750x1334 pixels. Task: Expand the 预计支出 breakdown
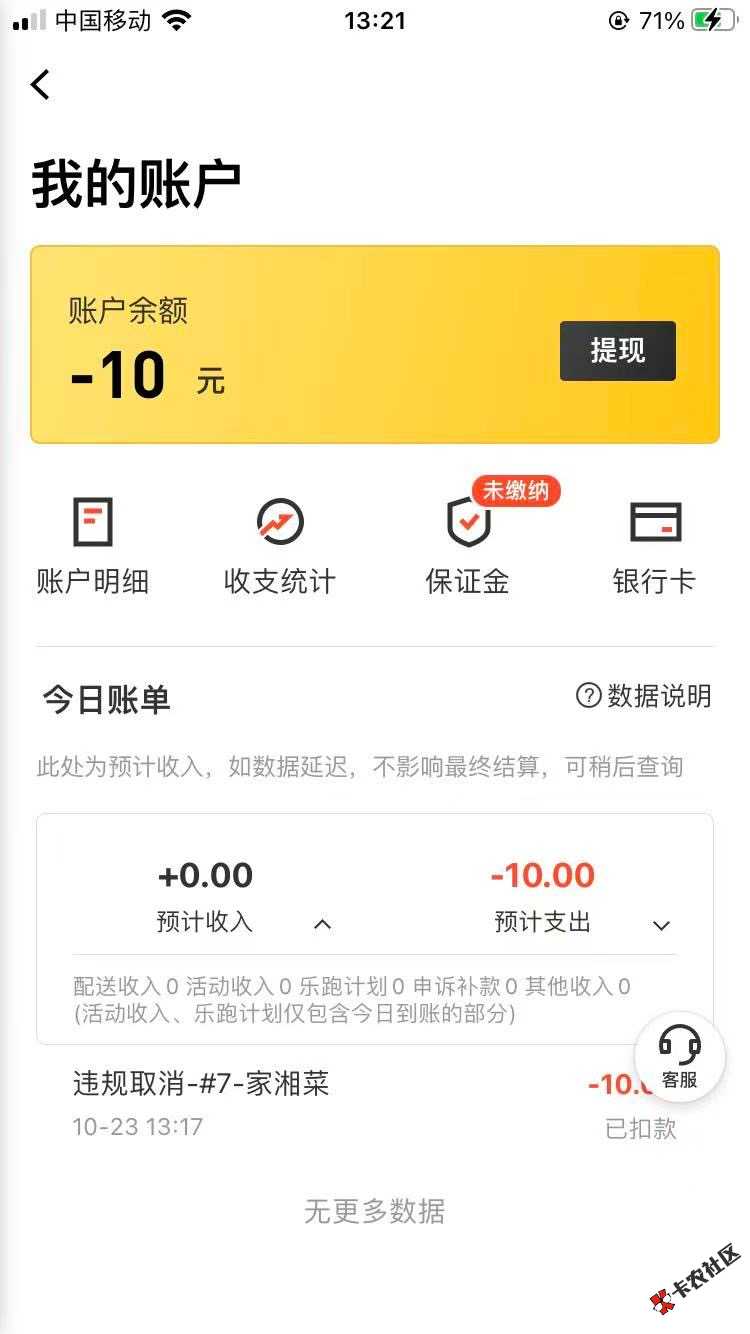pos(661,925)
